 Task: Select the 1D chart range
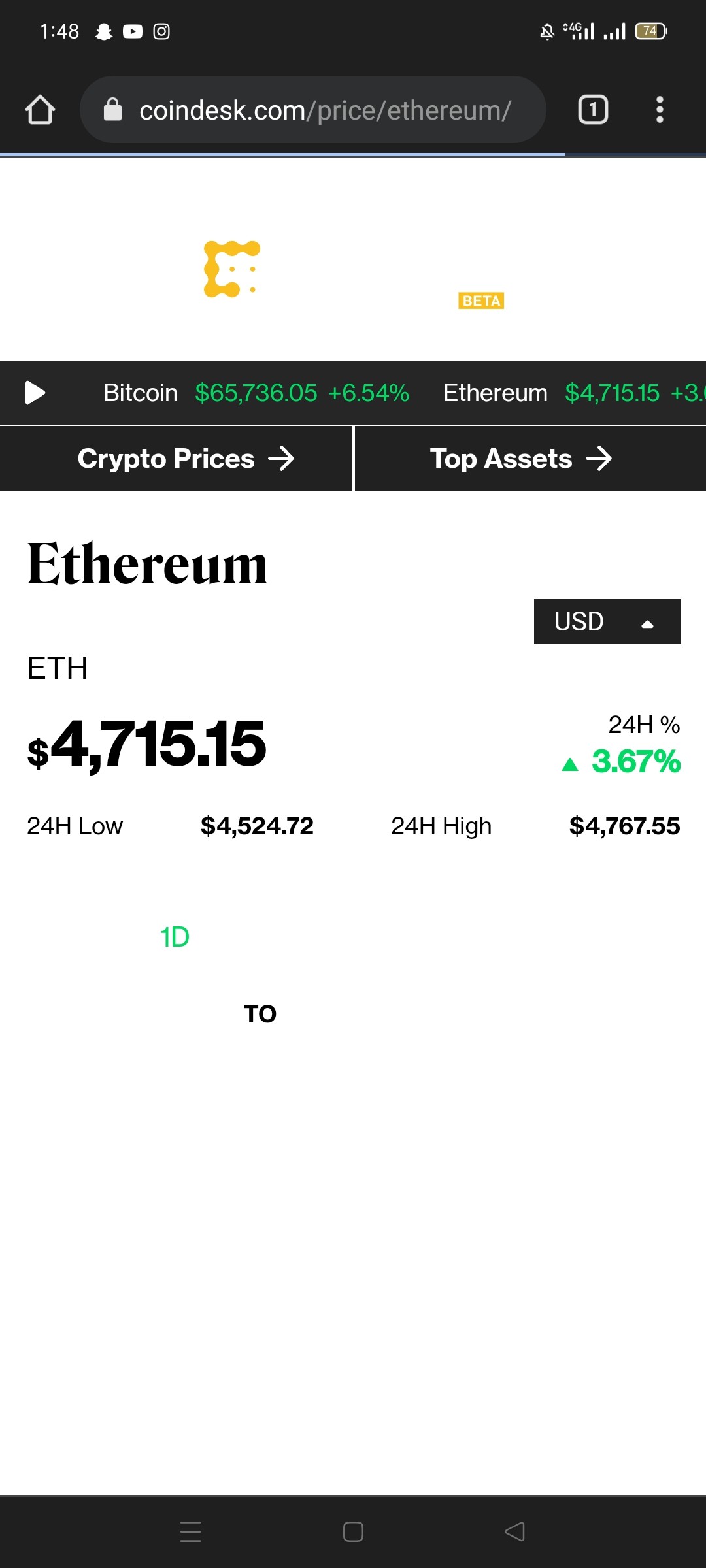pyautogui.click(x=175, y=937)
